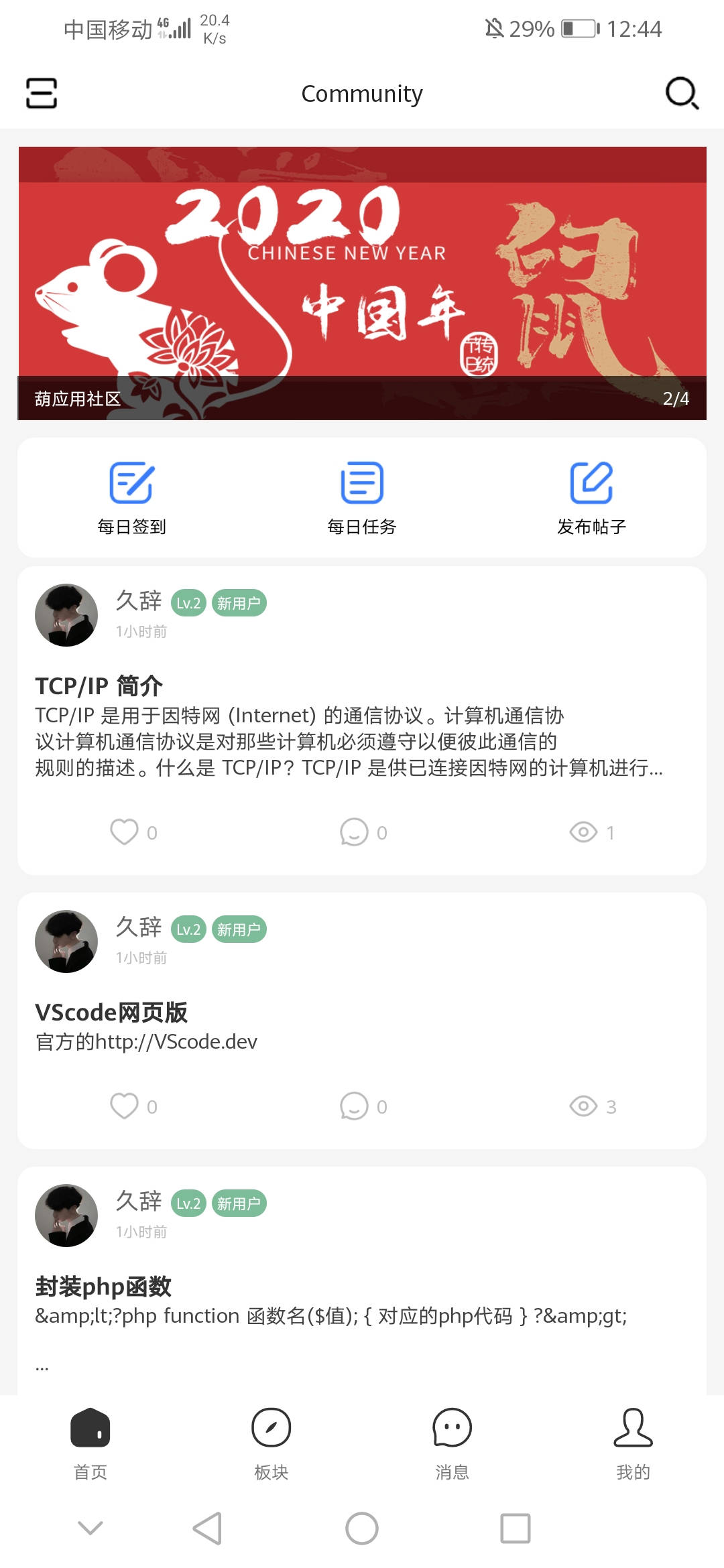Comment on the TCP/IP 简介 post
This screenshot has height=1568, width=724.
(354, 832)
